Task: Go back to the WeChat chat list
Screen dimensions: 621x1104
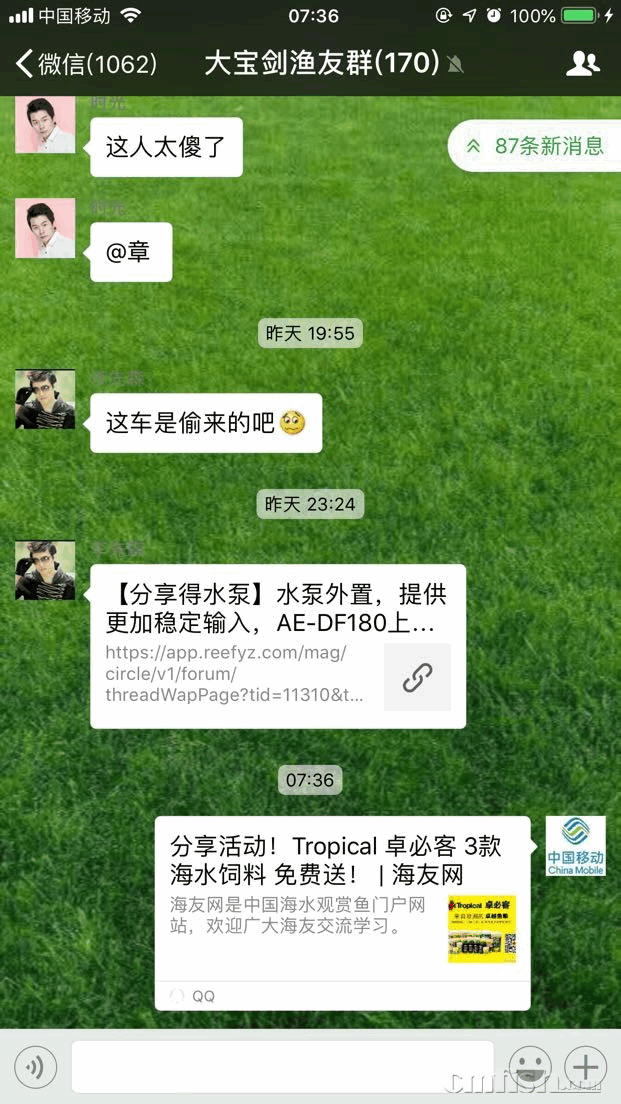Action: tap(85, 64)
